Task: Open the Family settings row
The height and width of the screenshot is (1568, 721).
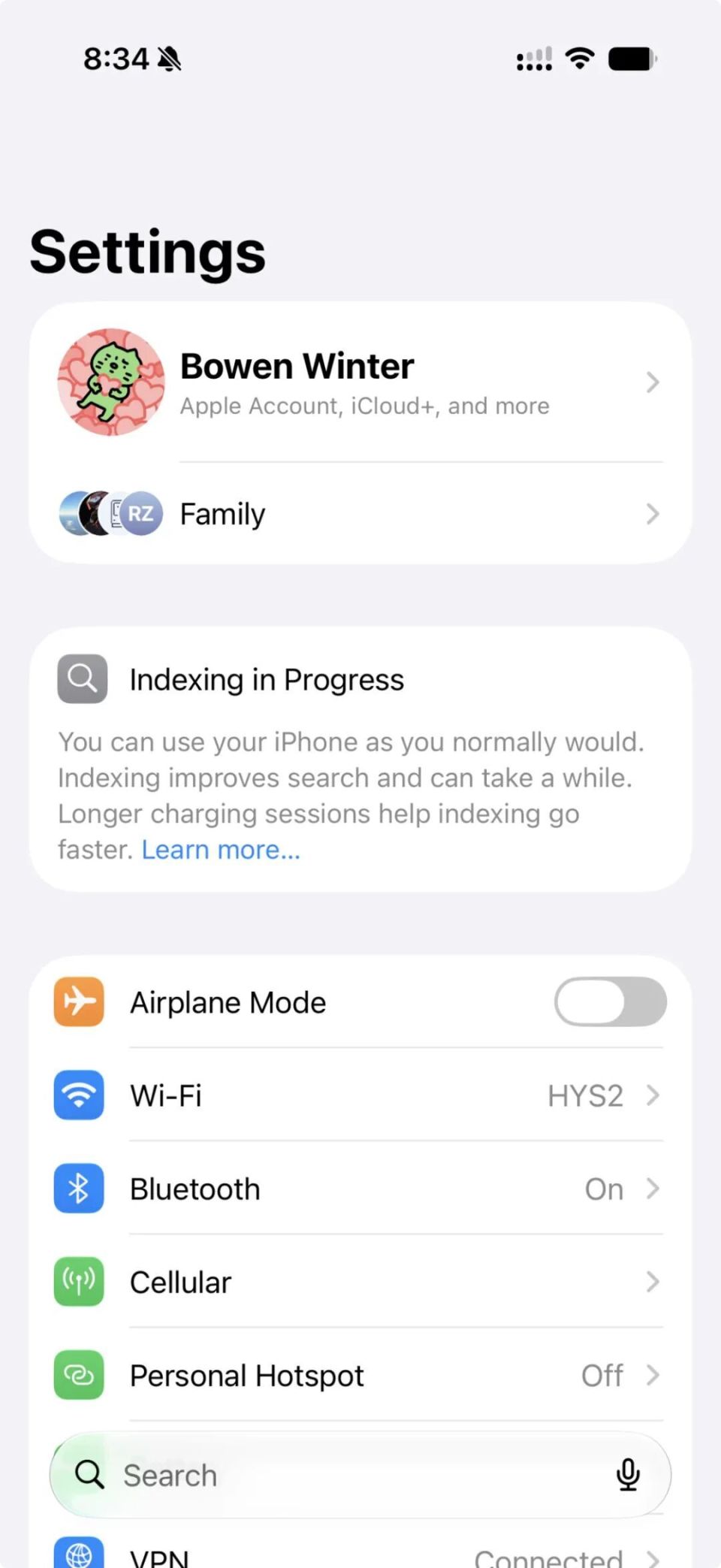Action: 360,514
